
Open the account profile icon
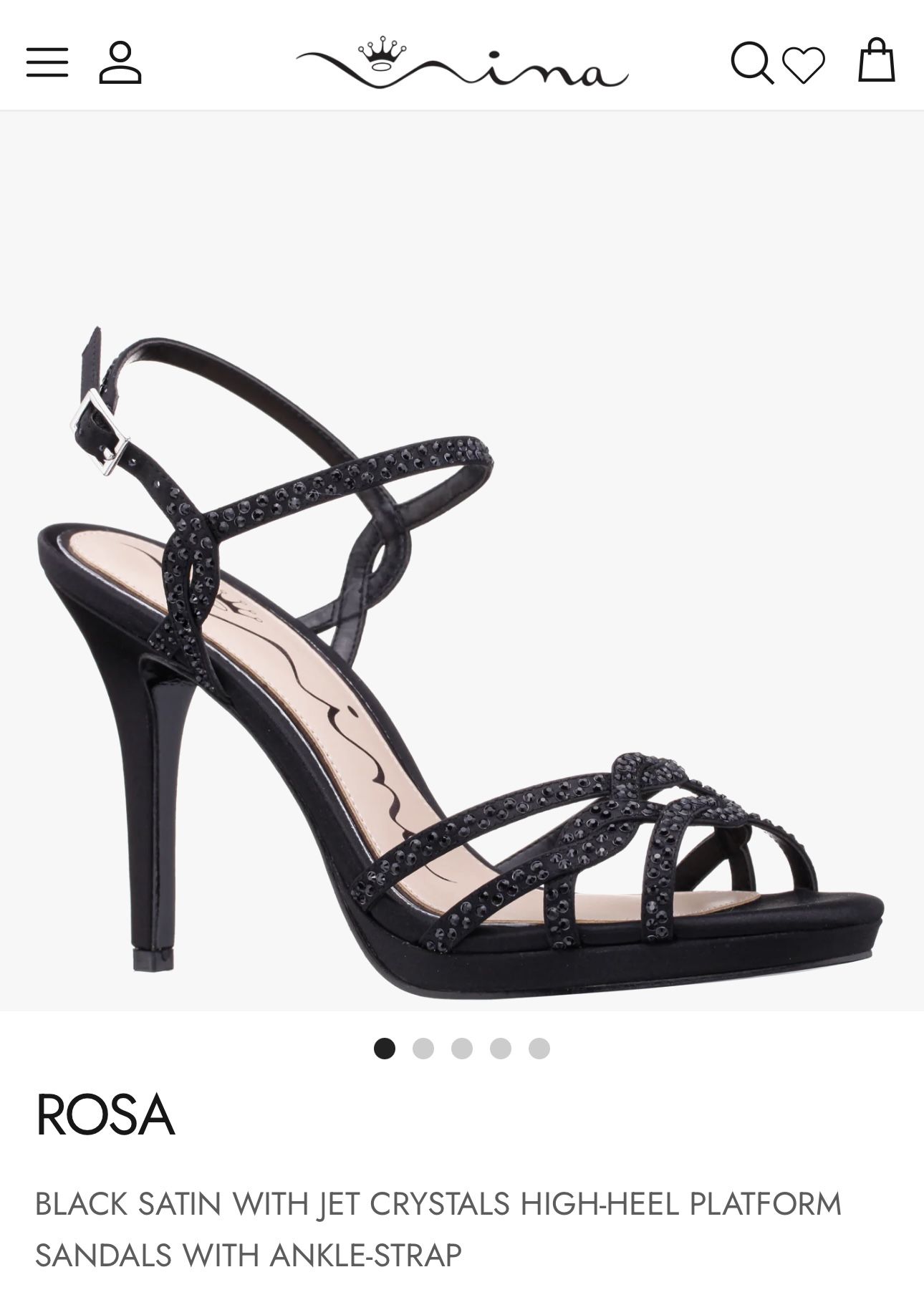coord(120,63)
